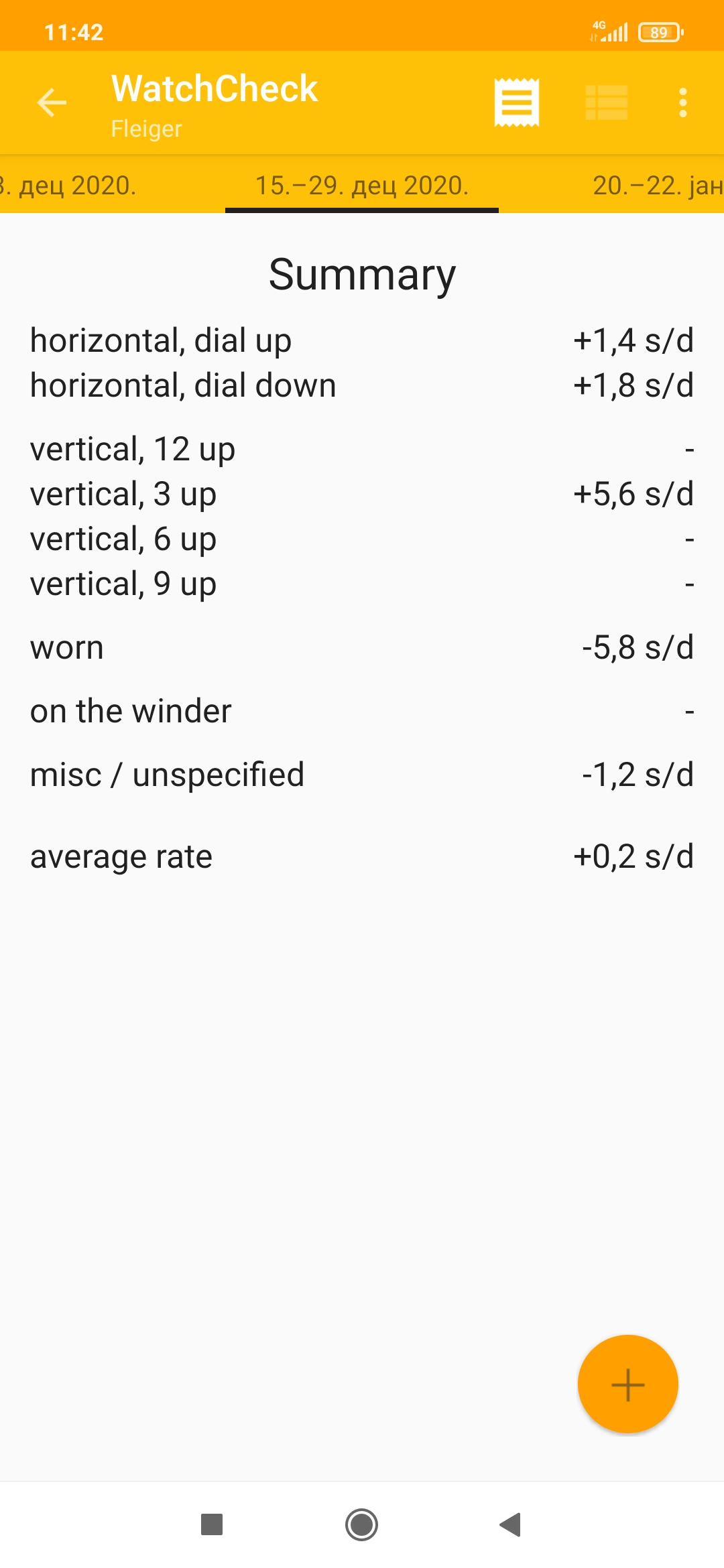Switch to the log list view icon
724x1568 pixels.
click(x=606, y=103)
